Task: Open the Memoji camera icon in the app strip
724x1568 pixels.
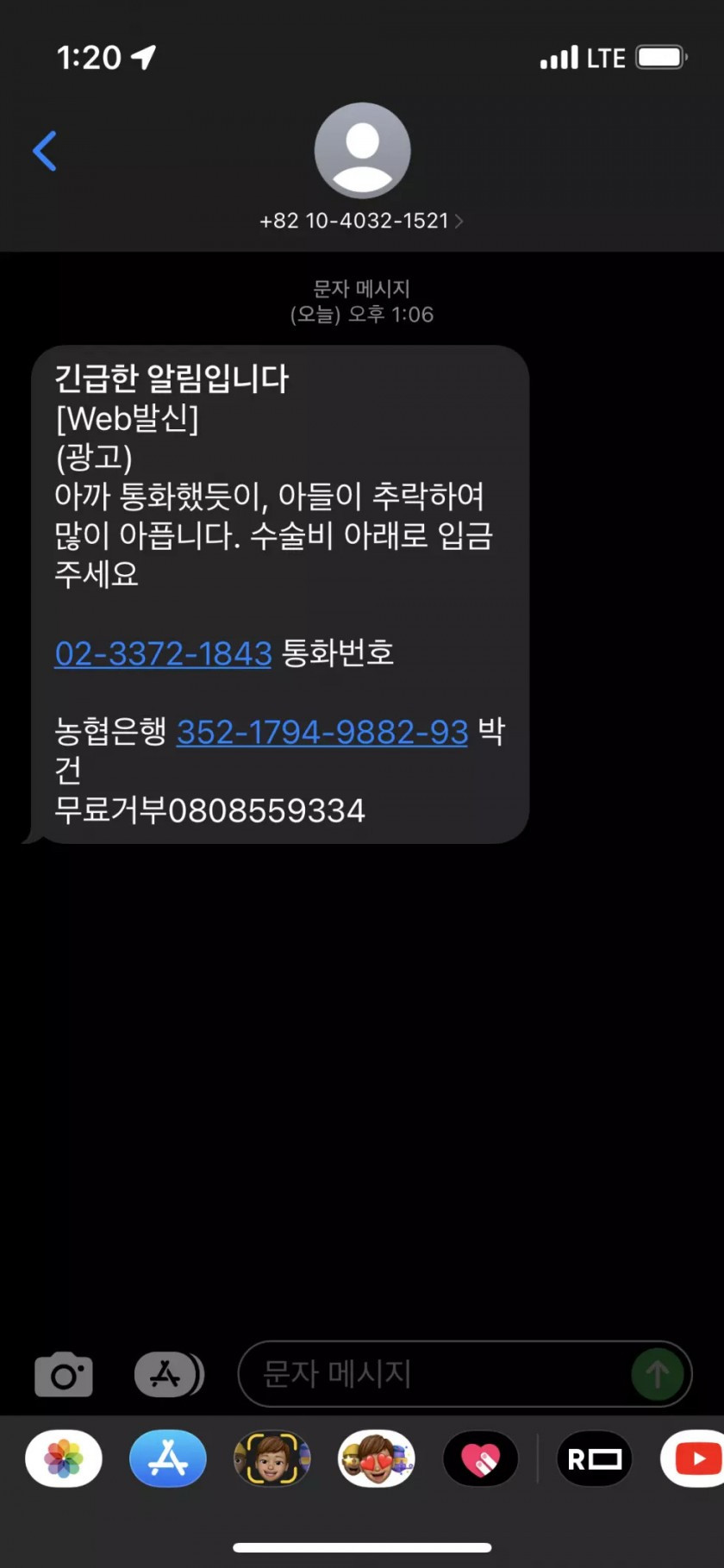Action: pos(271,1459)
